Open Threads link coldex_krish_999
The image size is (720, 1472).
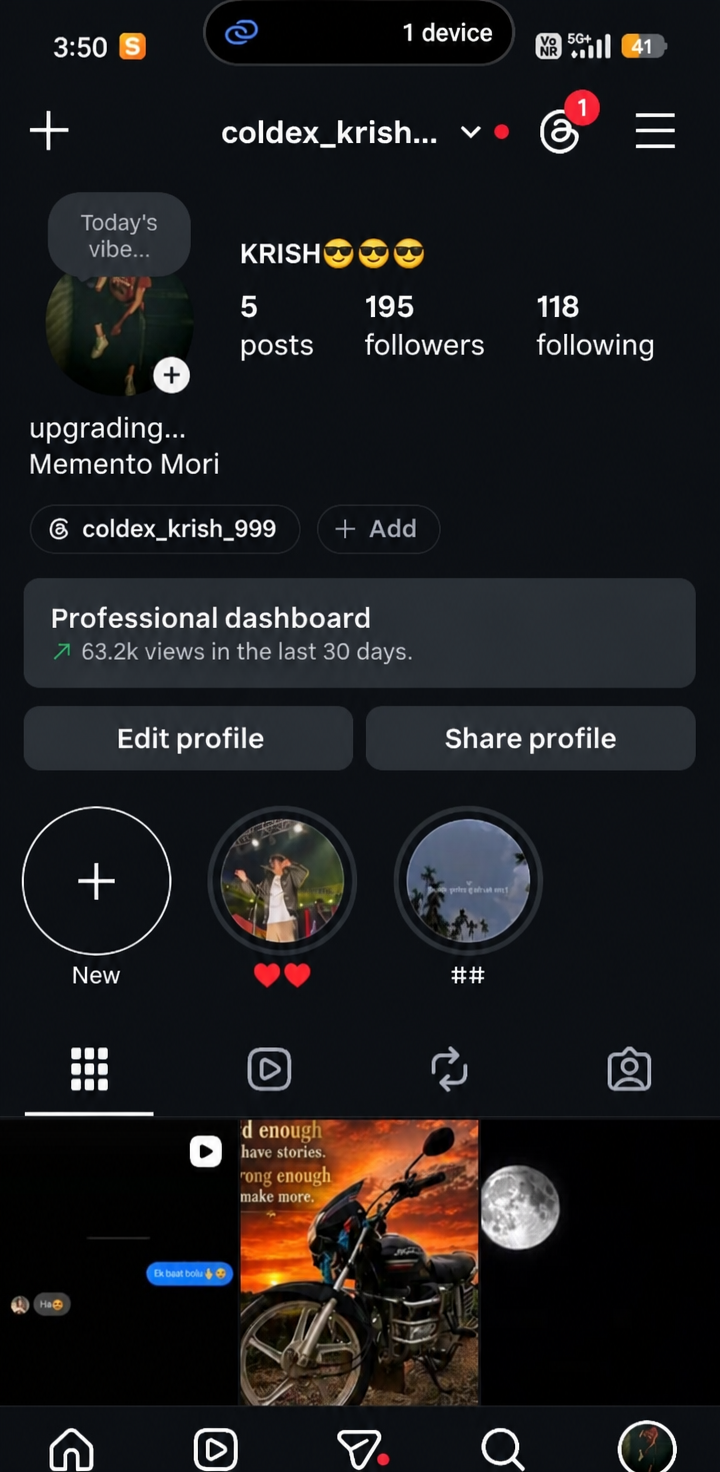(x=165, y=529)
